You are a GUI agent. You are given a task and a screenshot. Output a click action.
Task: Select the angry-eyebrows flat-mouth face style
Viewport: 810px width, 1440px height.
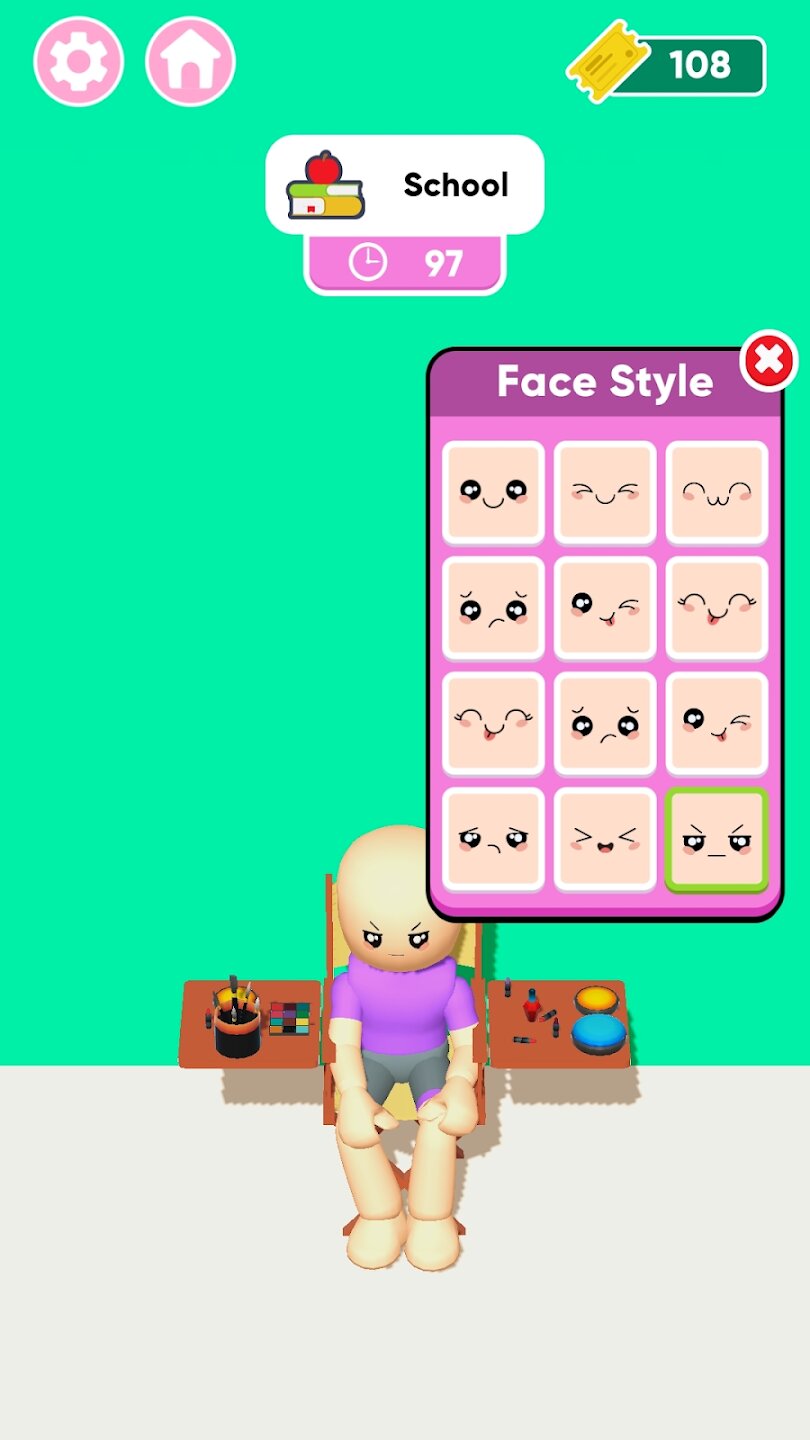717,840
